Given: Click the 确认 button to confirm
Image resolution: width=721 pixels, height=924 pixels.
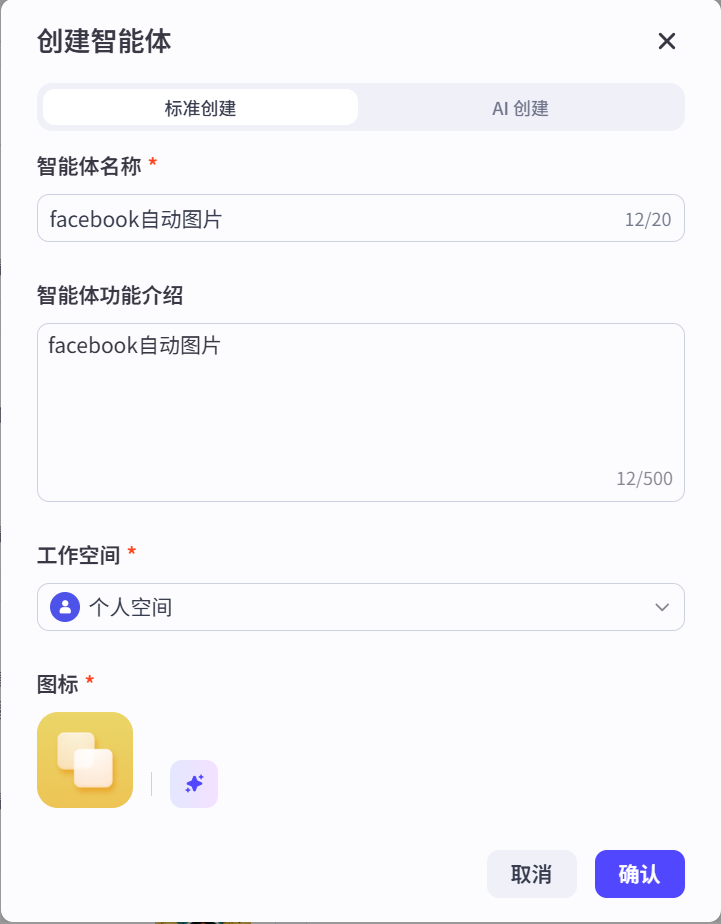Looking at the screenshot, I should (x=639, y=874).
